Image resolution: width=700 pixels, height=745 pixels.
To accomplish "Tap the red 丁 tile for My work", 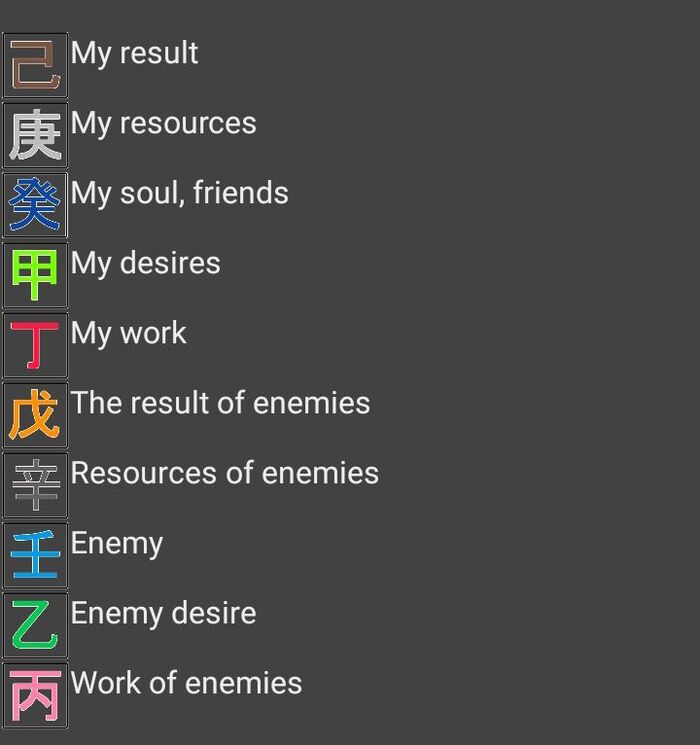I will [35, 346].
